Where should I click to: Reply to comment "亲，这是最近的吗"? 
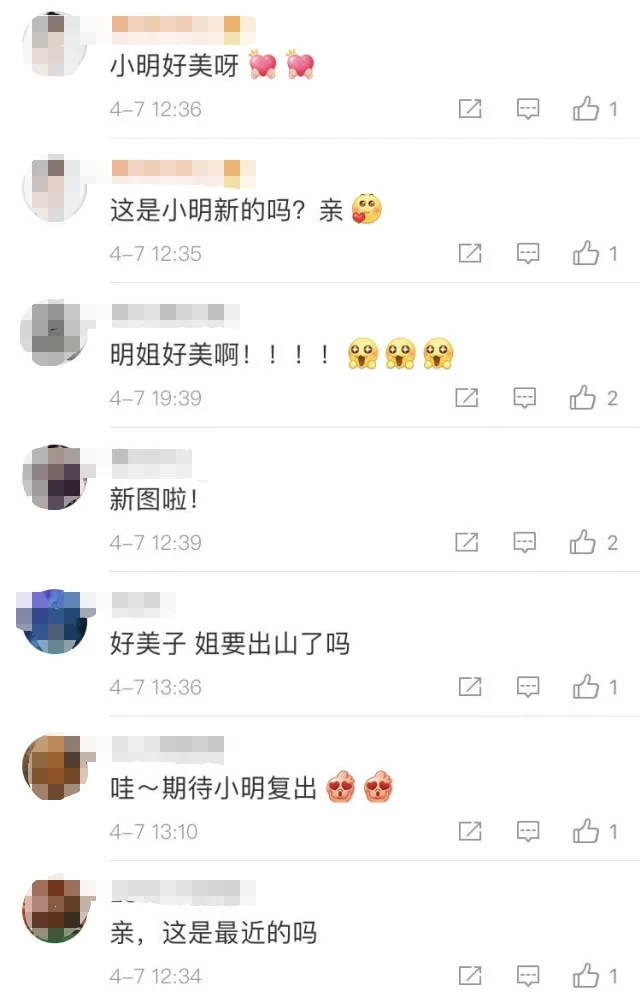pos(528,975)
